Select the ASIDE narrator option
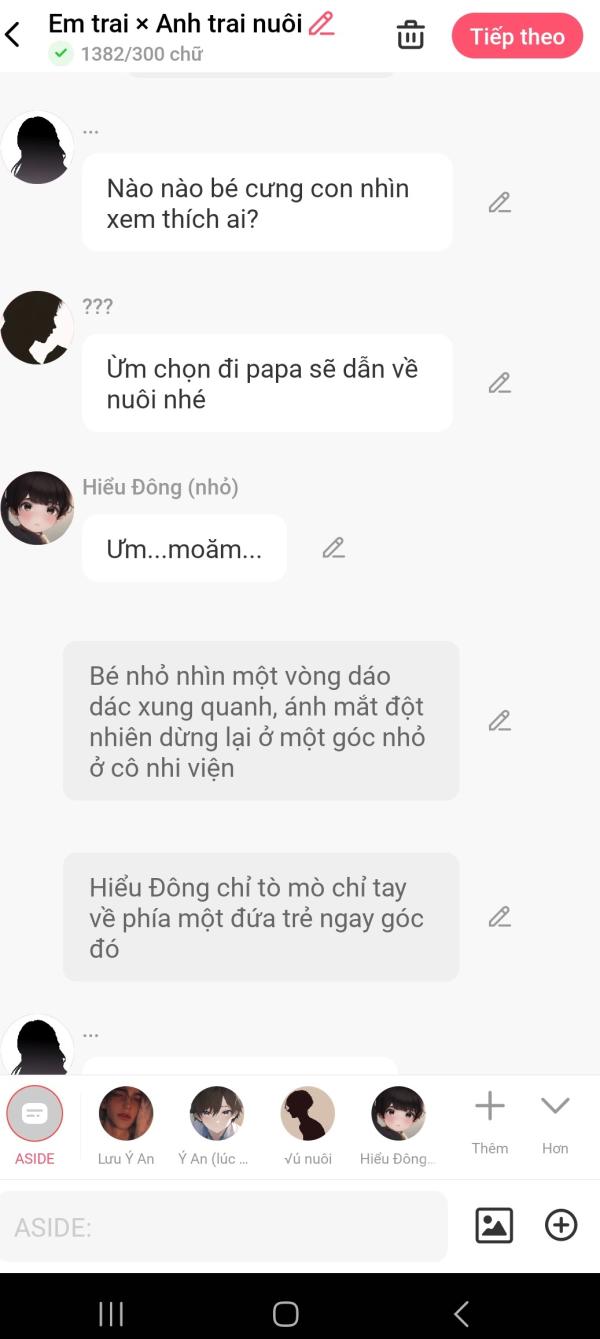The height and width of the screenshot is (1339, 600). [x=35, y=1124]
